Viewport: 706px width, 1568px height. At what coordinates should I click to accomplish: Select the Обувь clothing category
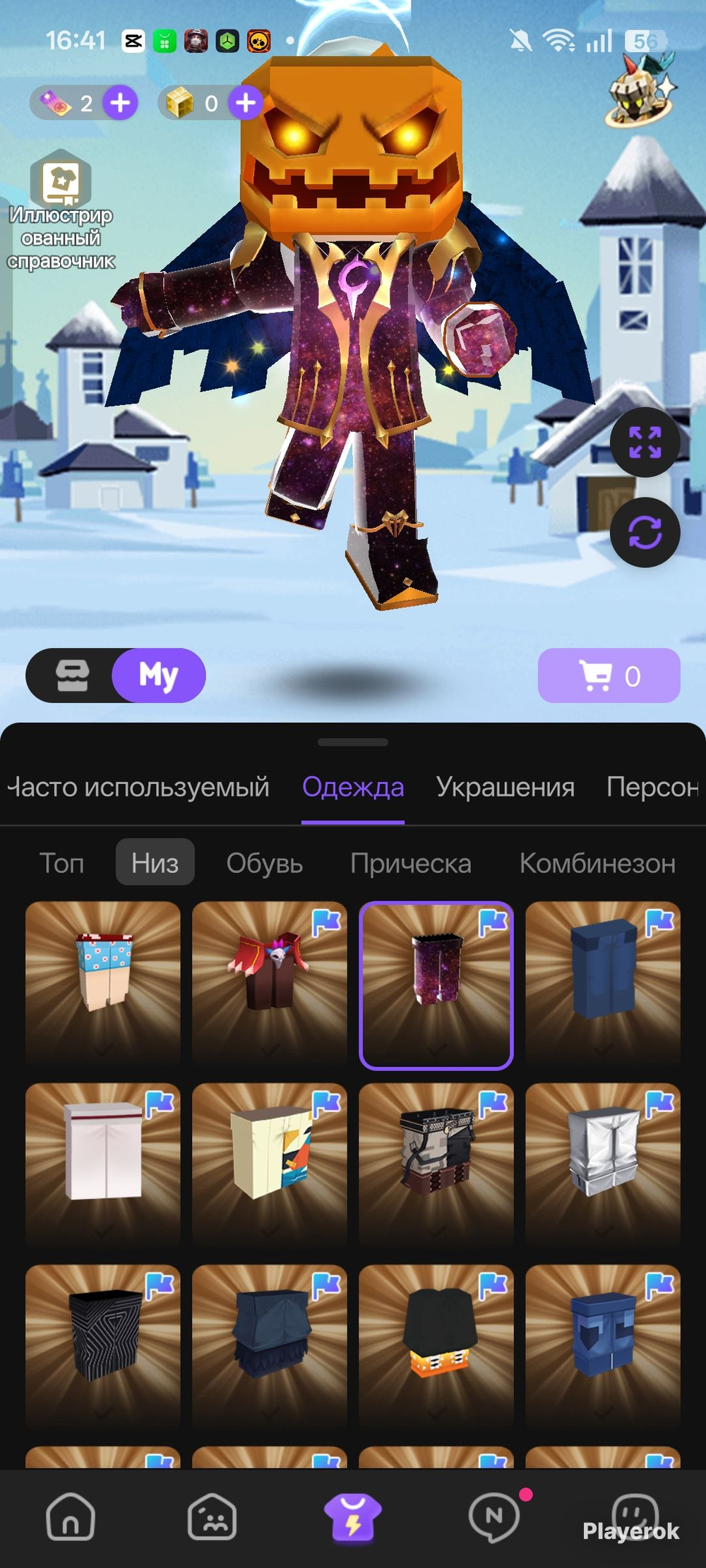pos(264,863)
